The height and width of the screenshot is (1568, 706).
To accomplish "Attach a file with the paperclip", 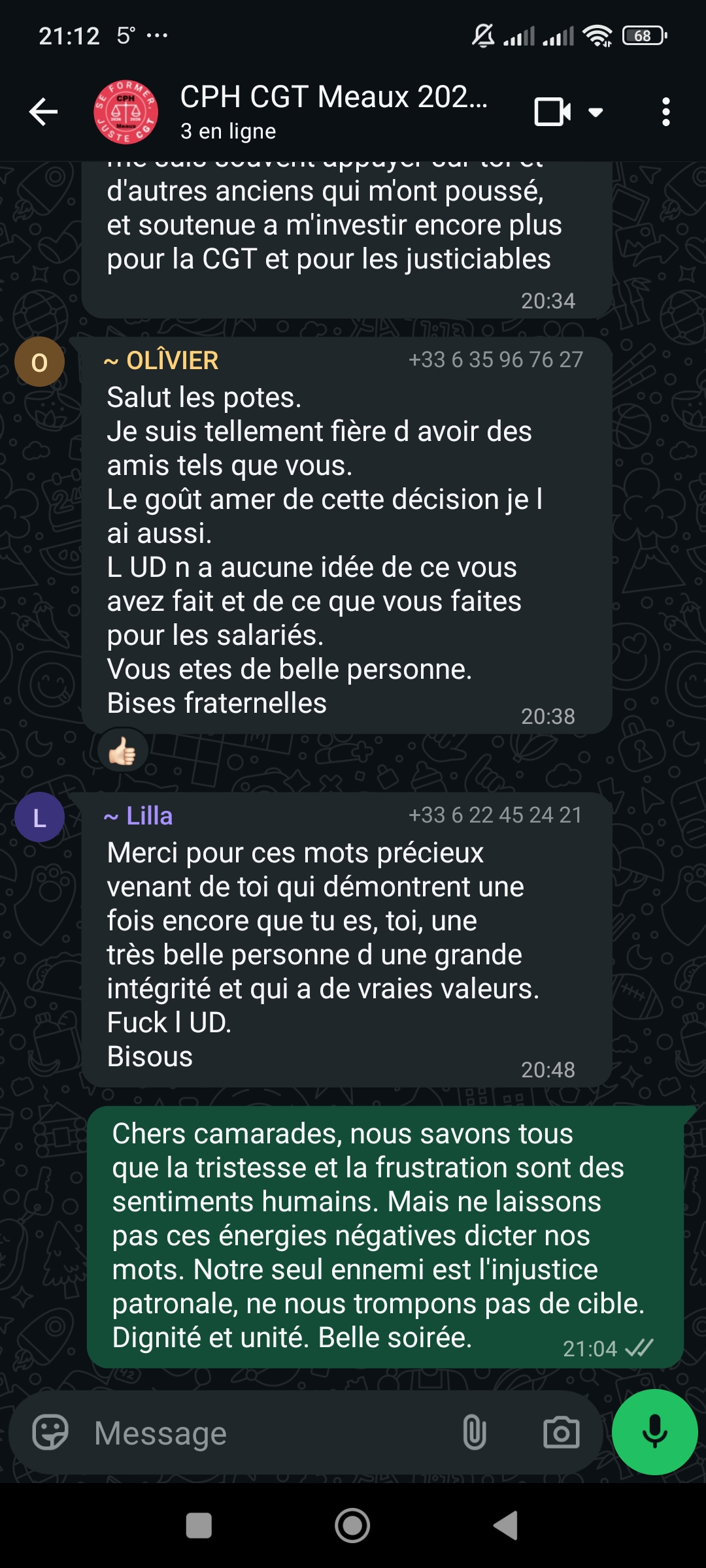I will (475, 1433).
